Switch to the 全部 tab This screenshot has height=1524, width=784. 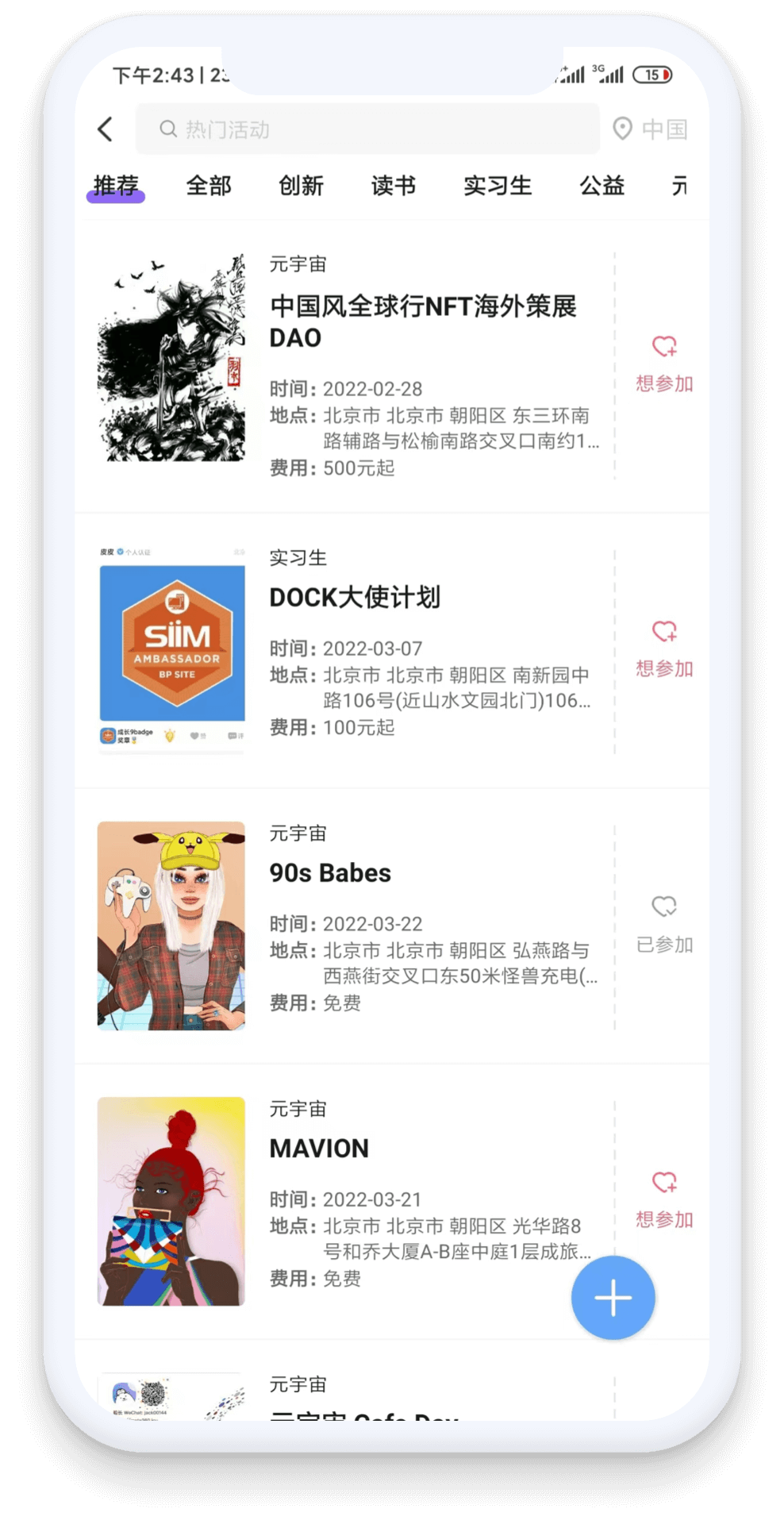(x=209, y=186)
